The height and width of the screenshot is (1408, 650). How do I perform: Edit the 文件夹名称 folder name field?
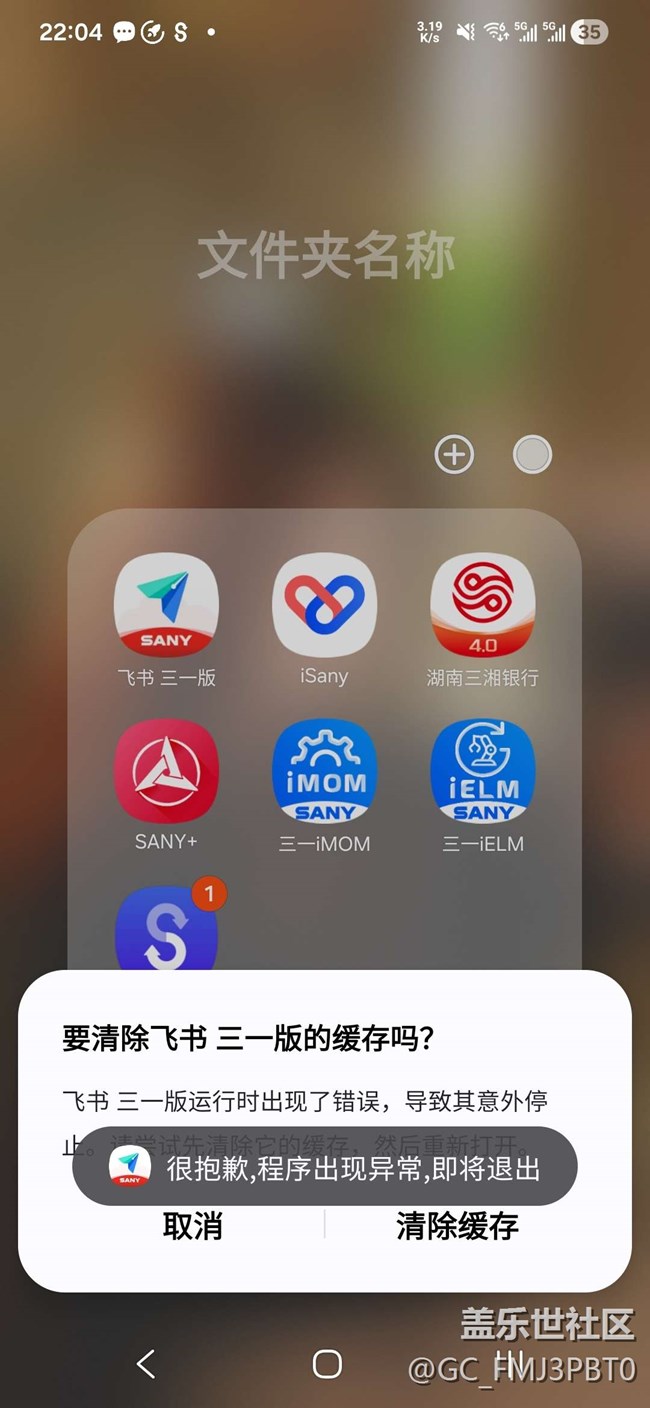(325, 256)
